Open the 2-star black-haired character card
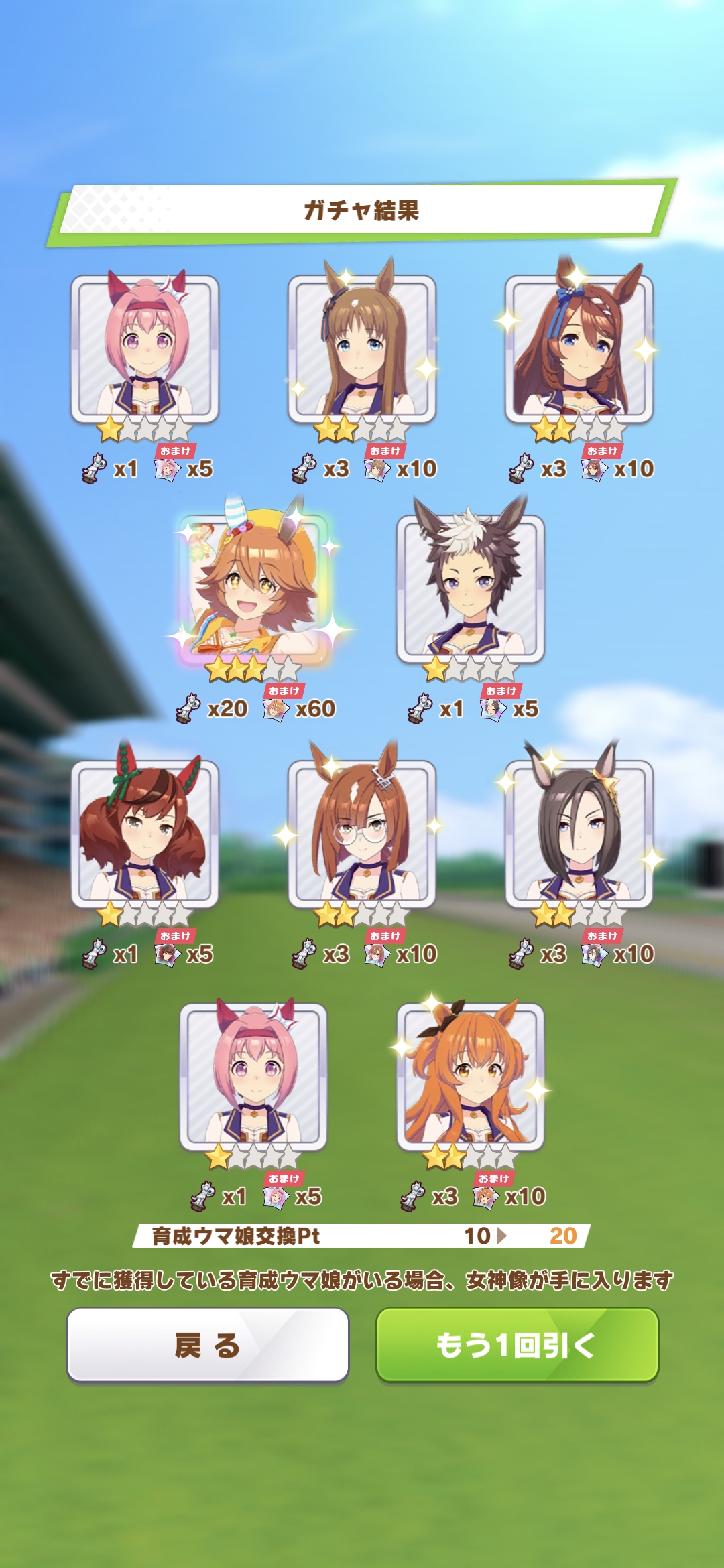Image resolution: width=724 pixels, height=1568 pixels. (x=579, y=834)
